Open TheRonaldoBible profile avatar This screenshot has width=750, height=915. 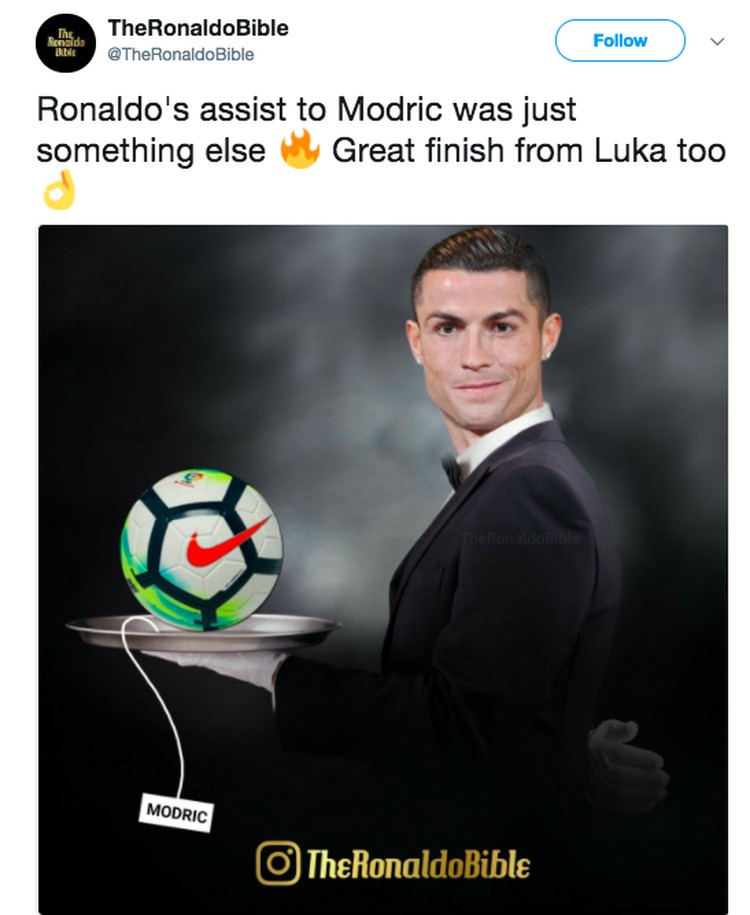65,43
